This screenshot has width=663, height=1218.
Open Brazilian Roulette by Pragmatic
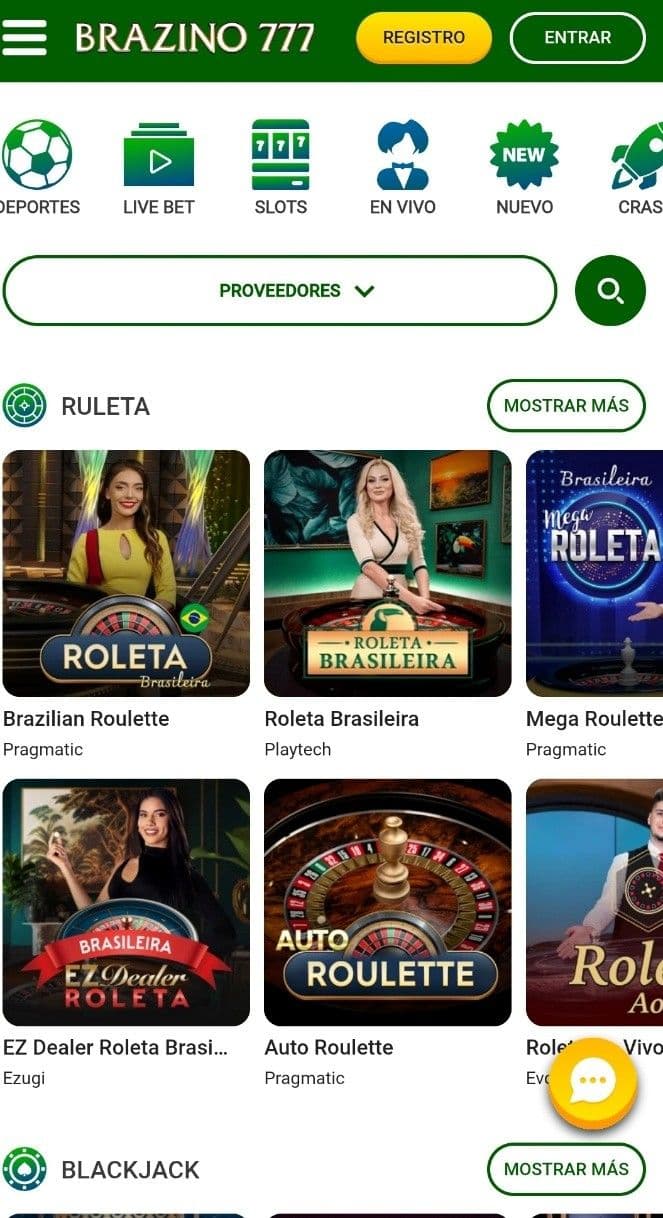126,573
